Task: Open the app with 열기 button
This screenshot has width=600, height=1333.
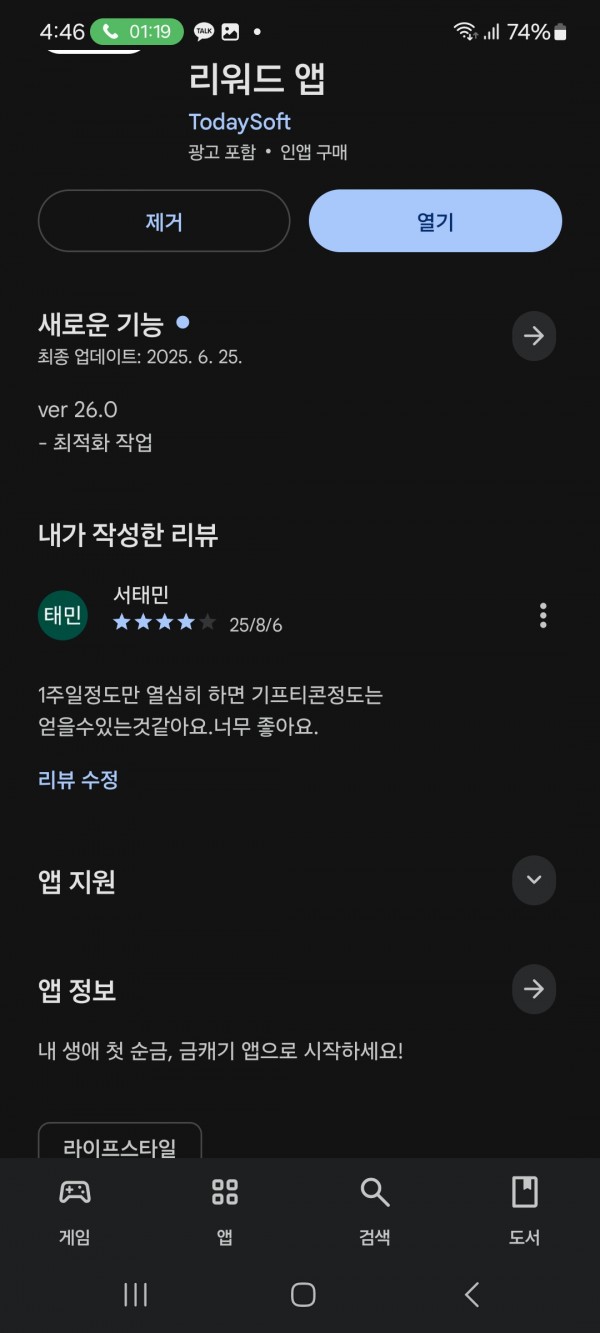Action: pos(435,221)
